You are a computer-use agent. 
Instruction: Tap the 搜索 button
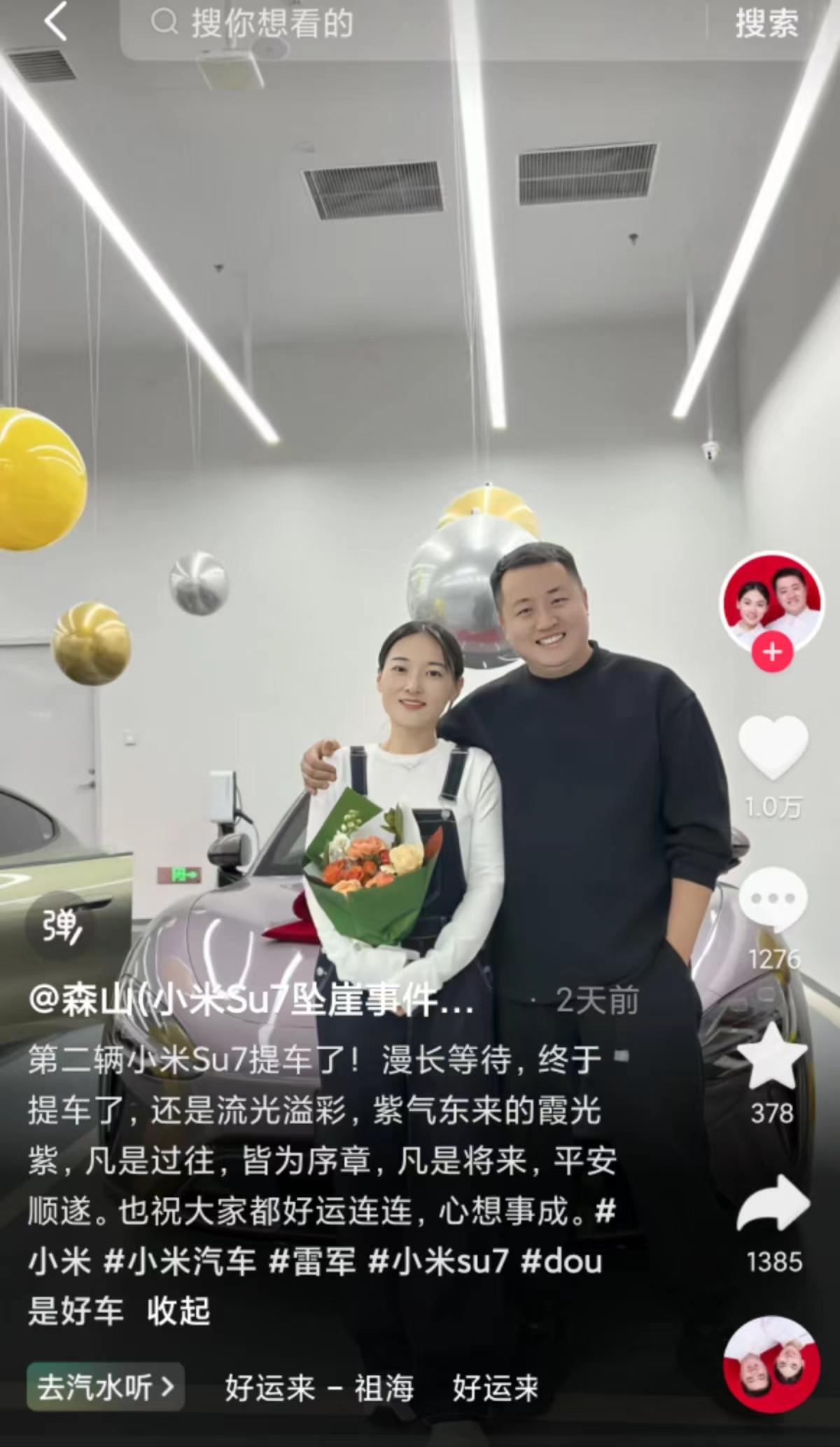tap(766, 25)
